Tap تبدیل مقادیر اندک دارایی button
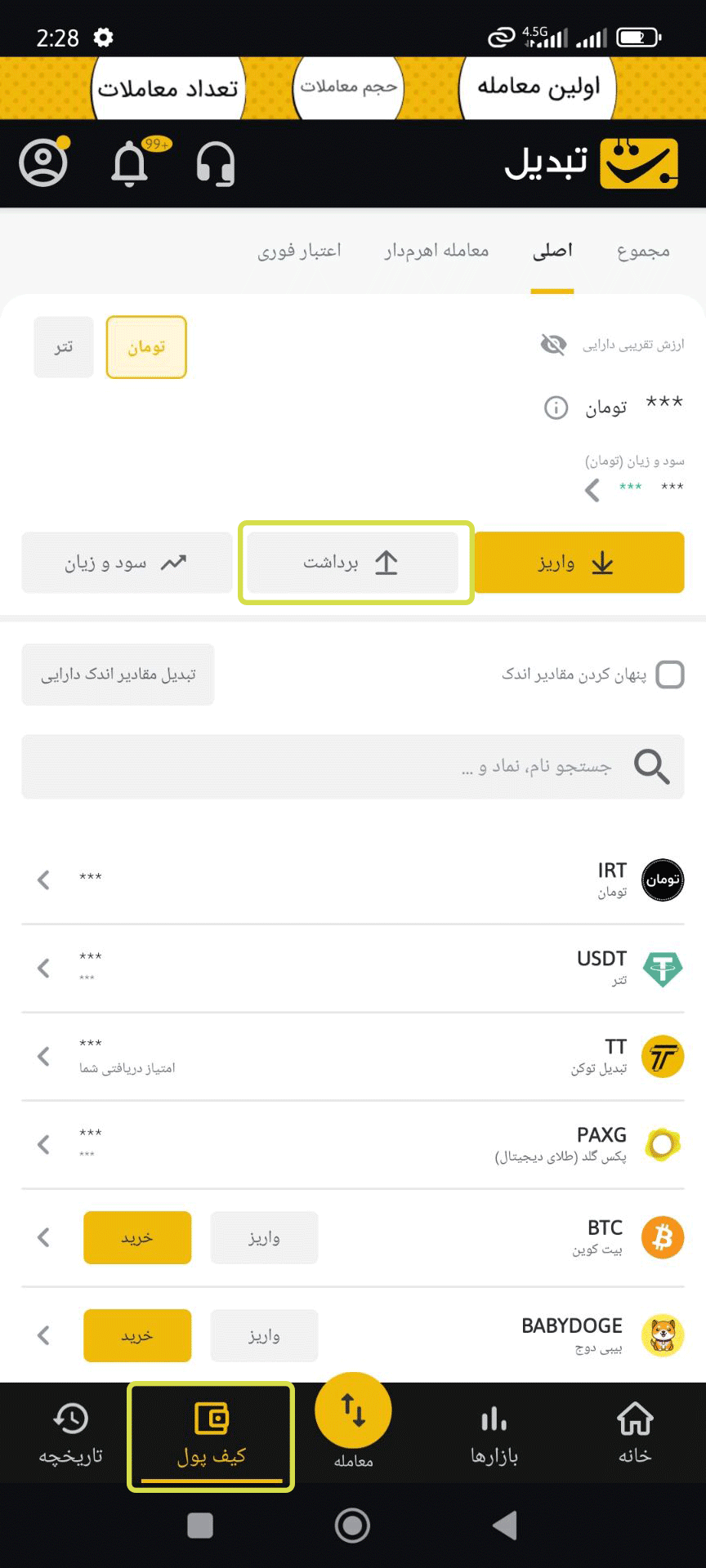706x1568 pixels. [118, 675]
